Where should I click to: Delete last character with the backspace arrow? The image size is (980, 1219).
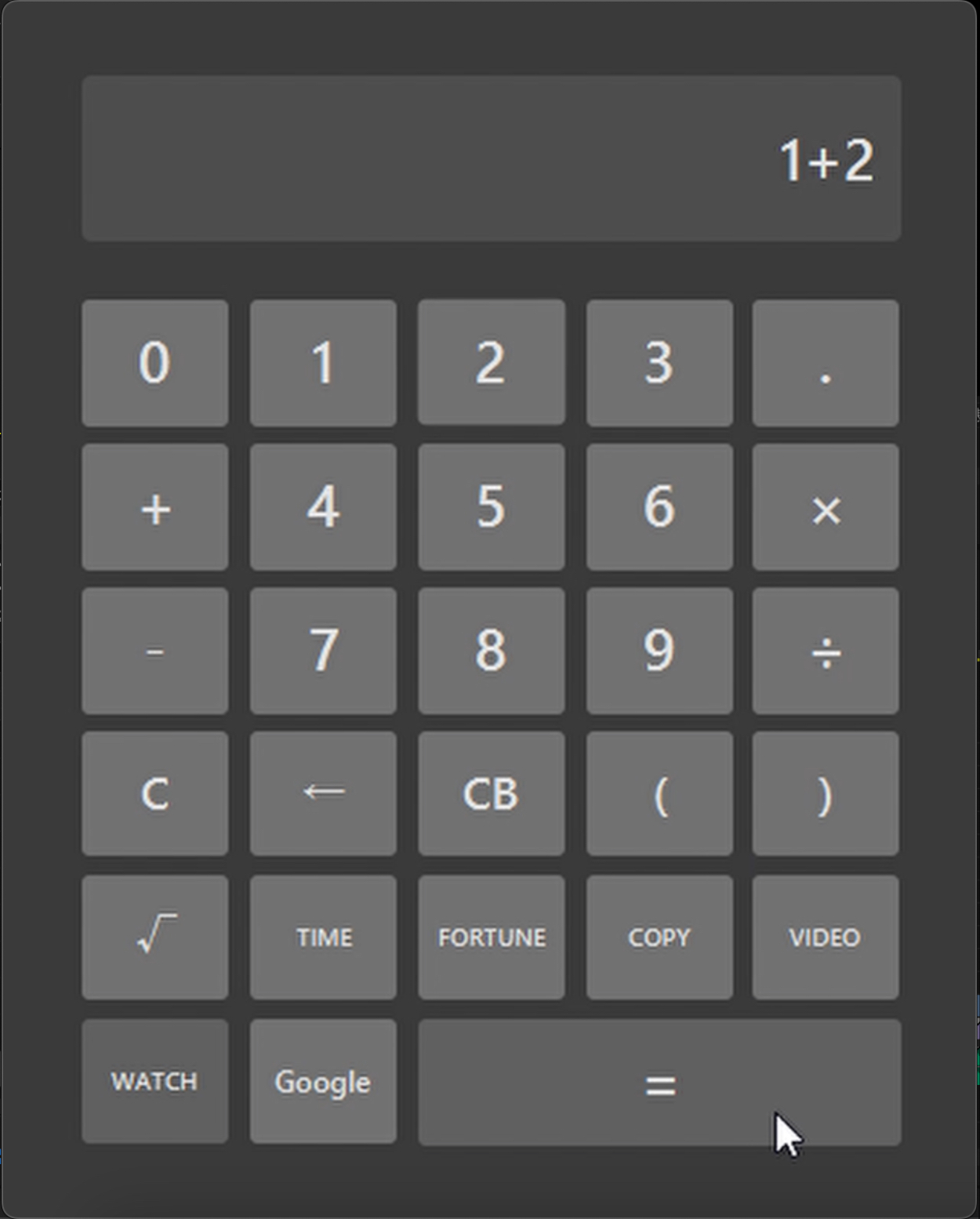(x=323, y=793)
